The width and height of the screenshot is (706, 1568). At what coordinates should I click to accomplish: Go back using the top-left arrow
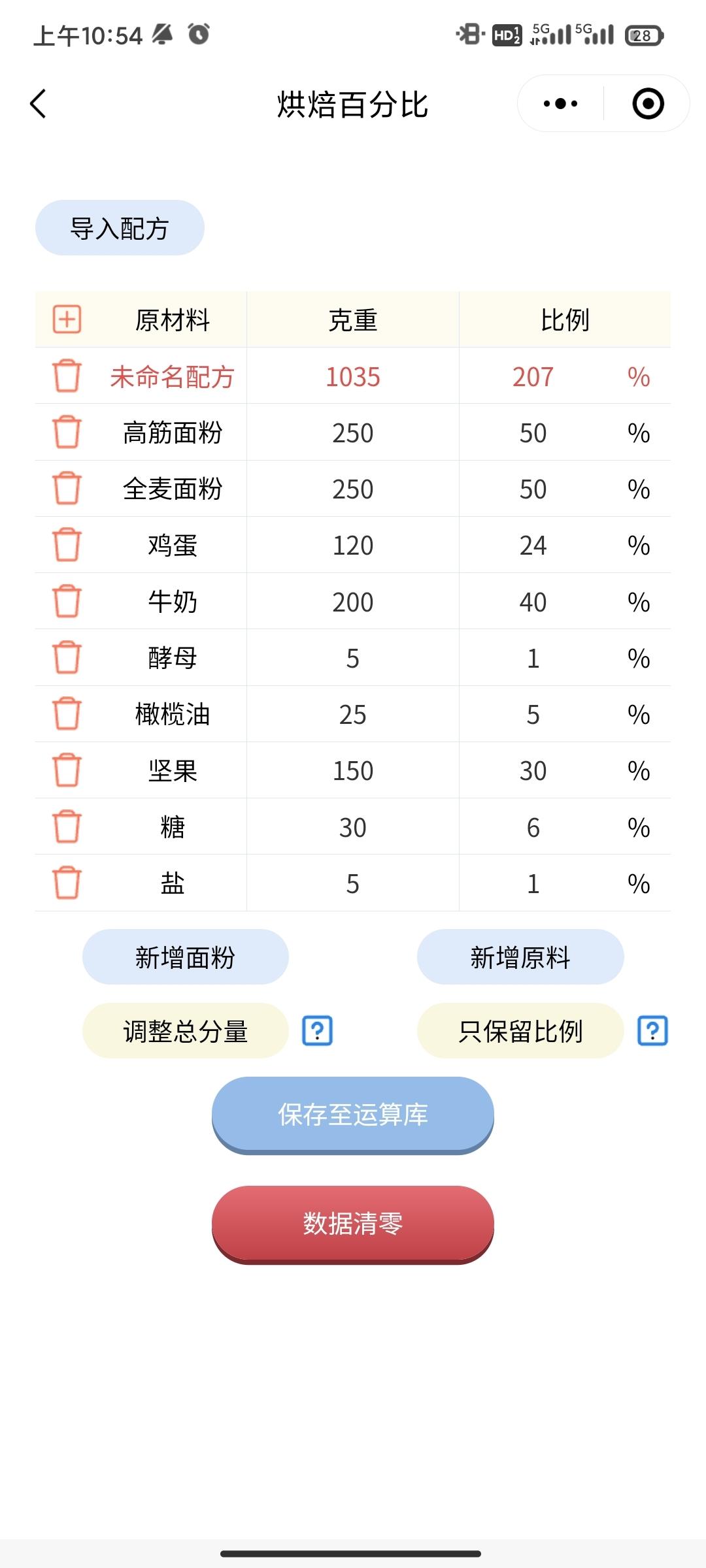38,104
